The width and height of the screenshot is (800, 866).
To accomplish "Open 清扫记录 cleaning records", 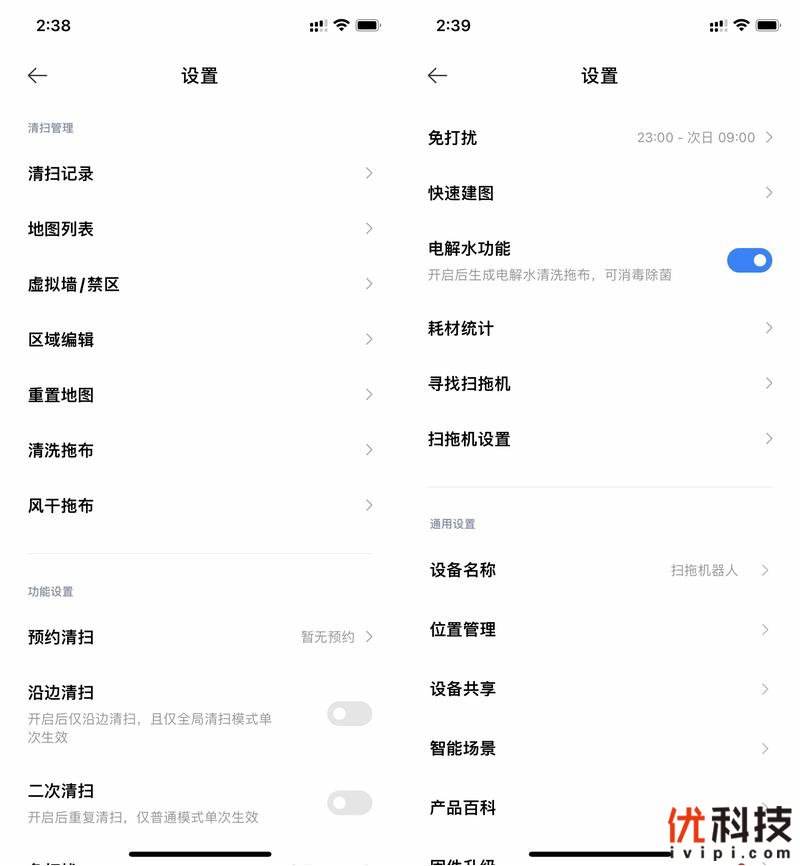I will (x=200, y=174).
